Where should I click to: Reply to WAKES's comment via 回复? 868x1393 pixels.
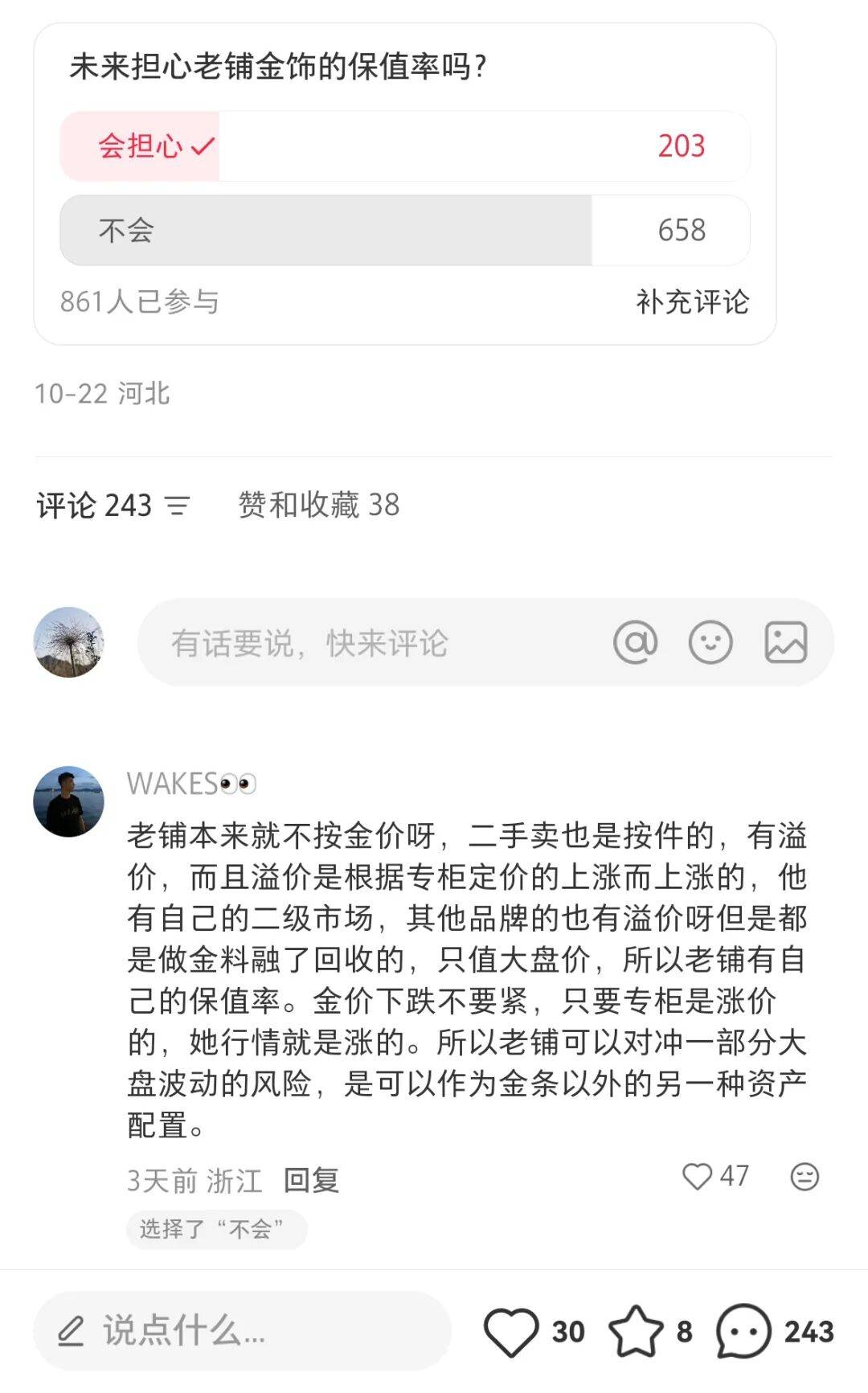(x=311, y=1180)
